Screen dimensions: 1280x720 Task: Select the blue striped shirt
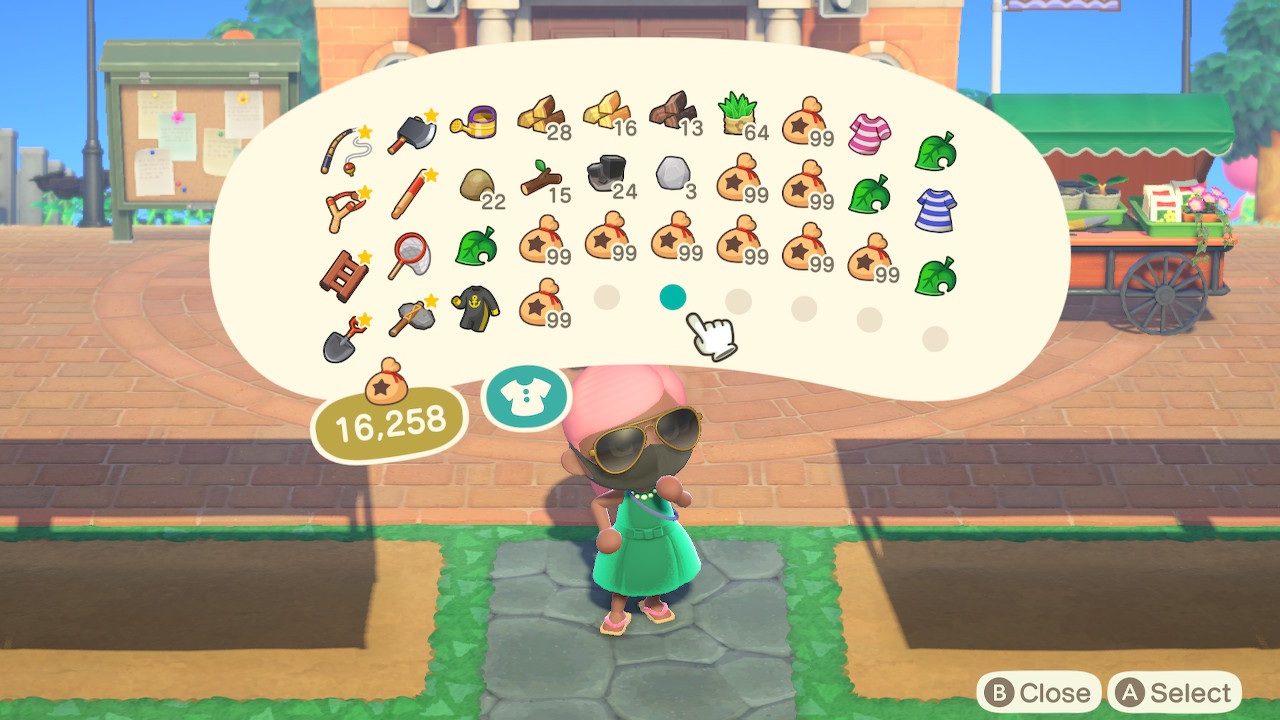(935, 211)
